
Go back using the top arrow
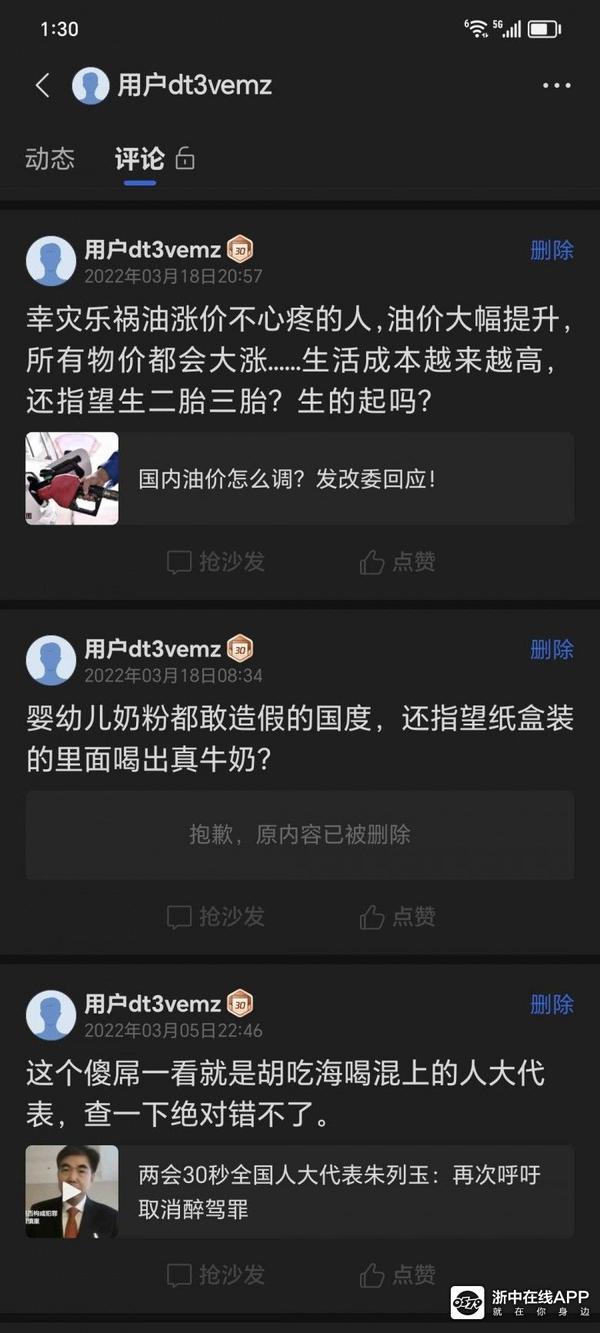42,86
